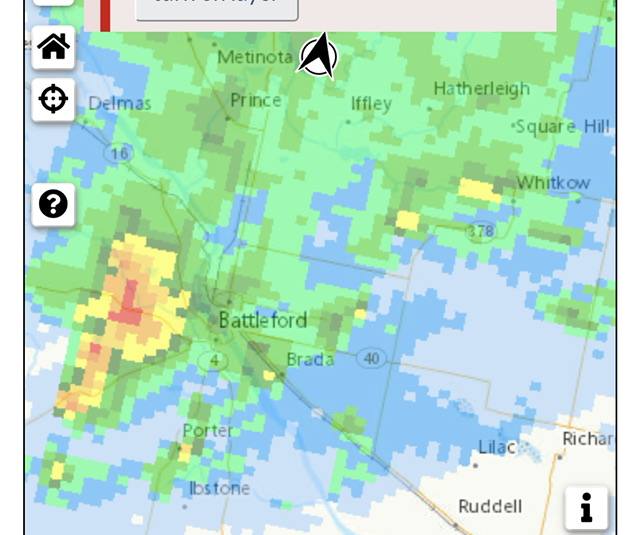The width and height of the screenshot is (640, 535).
Task: Tap the layer button in the banner
Action: (x=217, y=8)
